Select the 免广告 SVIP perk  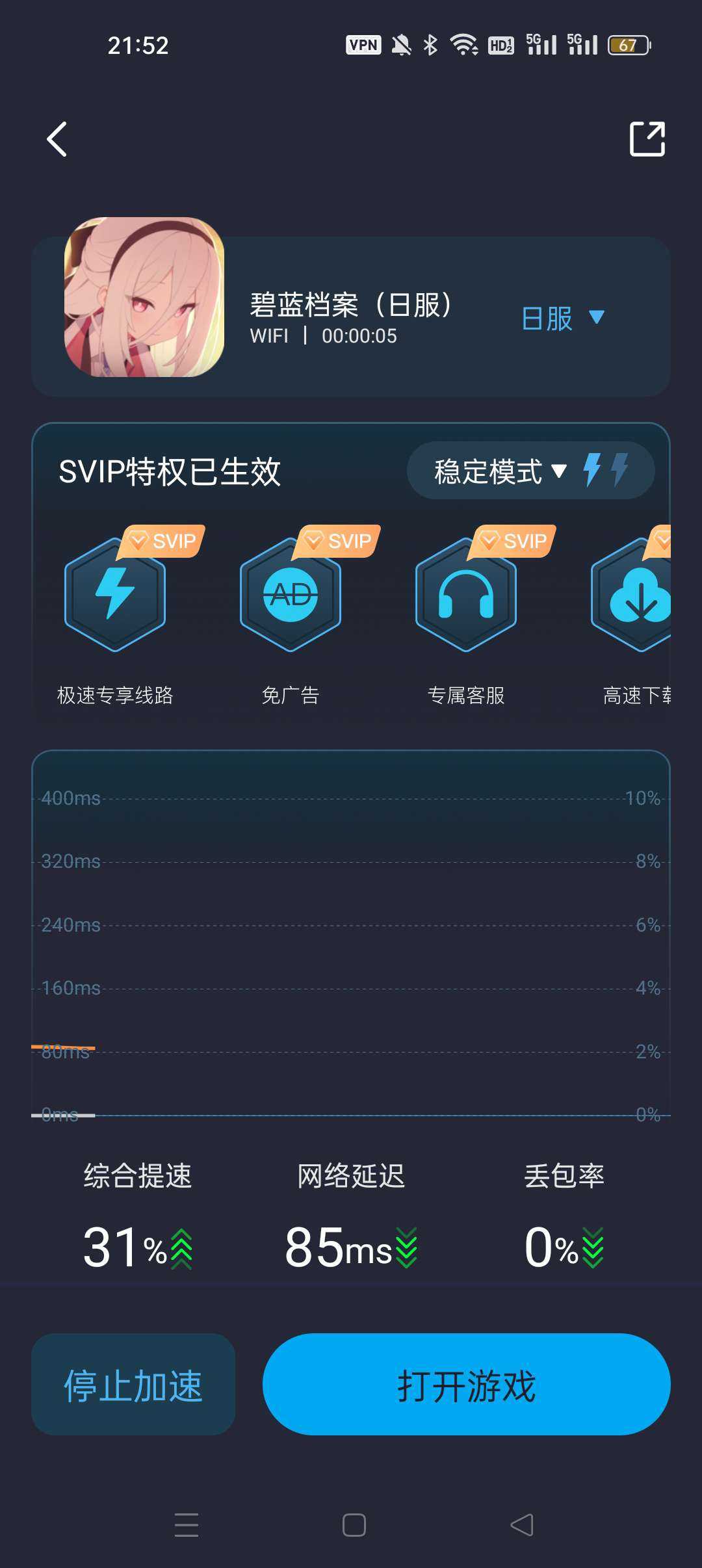pyautogui.click(x=291, y=595)
